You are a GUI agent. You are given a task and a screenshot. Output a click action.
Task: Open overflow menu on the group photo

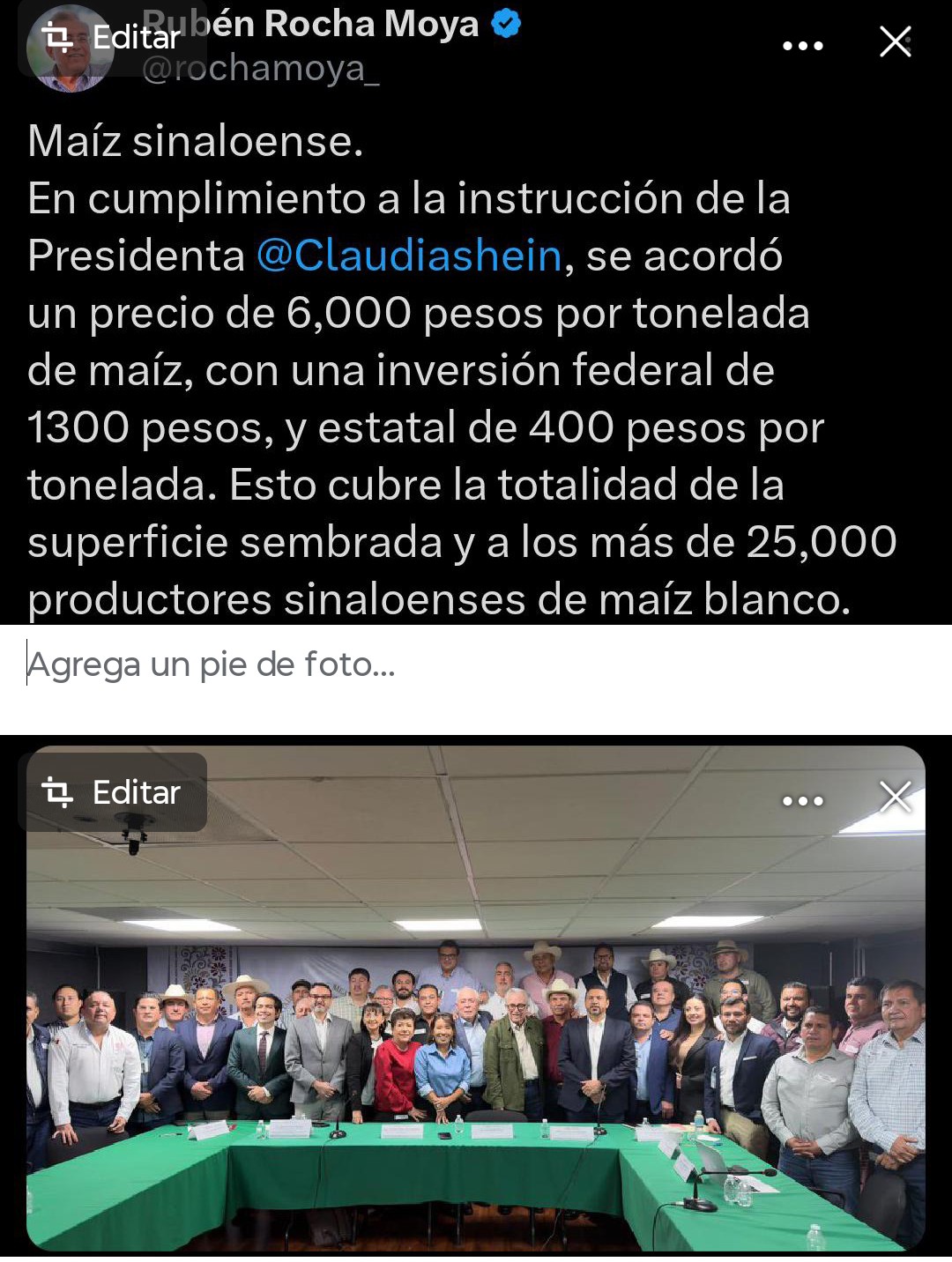click(x=803, y=800)
